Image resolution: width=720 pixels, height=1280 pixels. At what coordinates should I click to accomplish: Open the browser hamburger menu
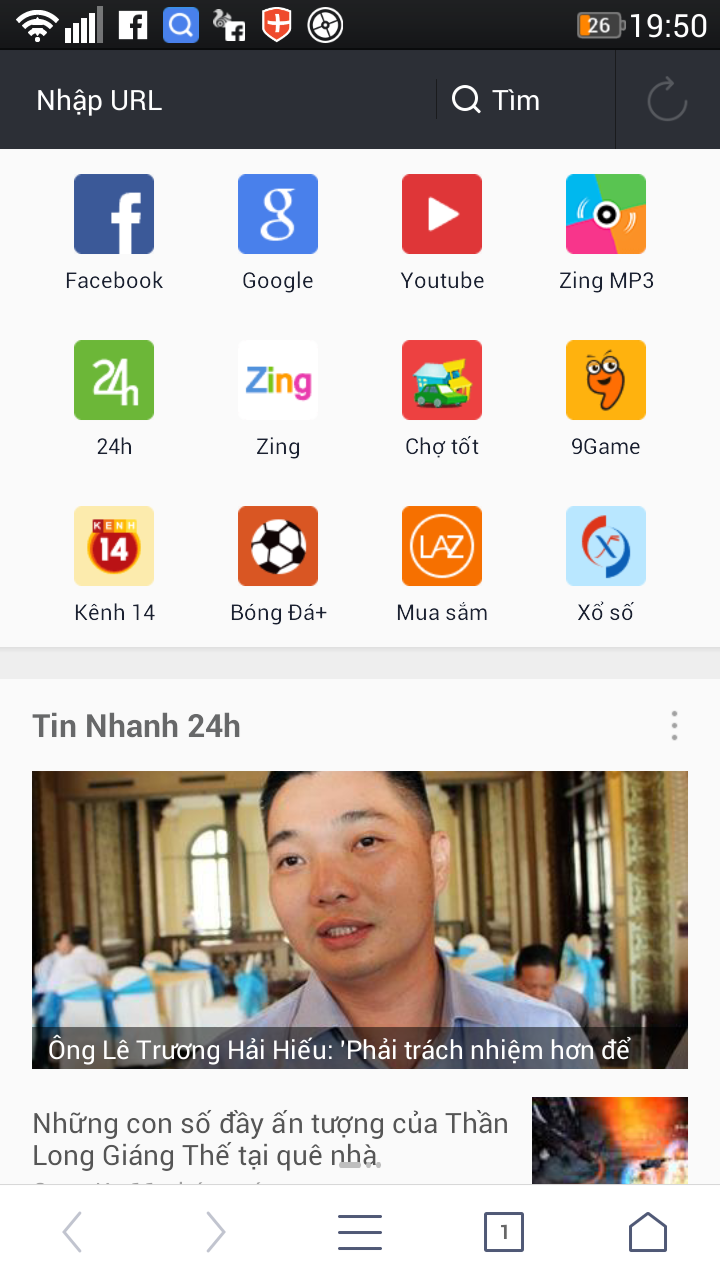pos(360,1233)
